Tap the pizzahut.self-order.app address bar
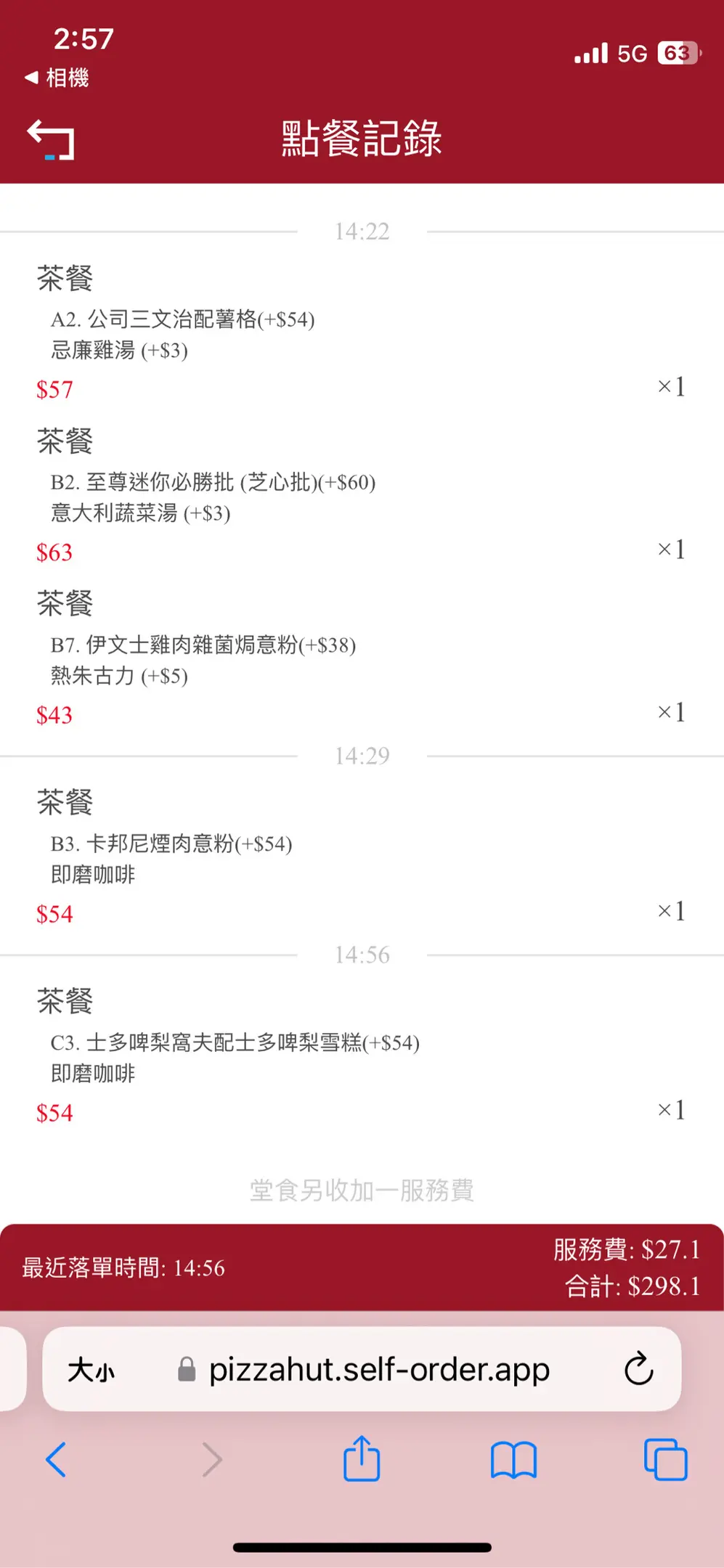The height and width of the screenshot is (1568, 724). click(x=378, y=1370)
